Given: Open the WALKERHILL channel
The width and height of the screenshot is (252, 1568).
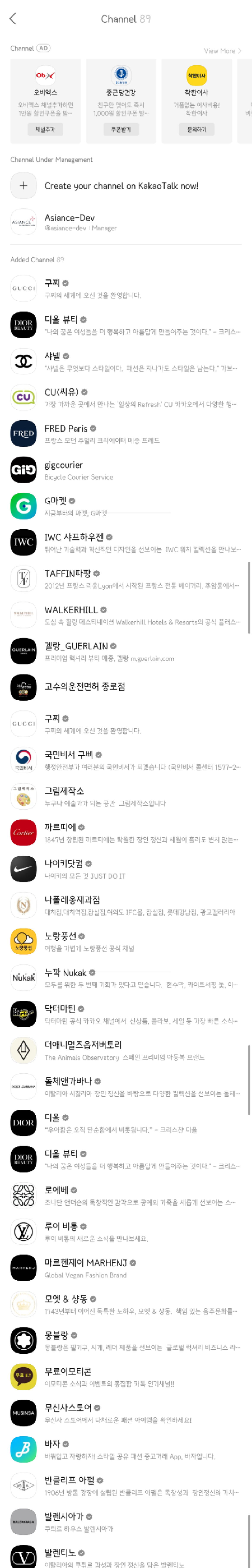Looking at the screenshot, I should (x=121, y=615).
